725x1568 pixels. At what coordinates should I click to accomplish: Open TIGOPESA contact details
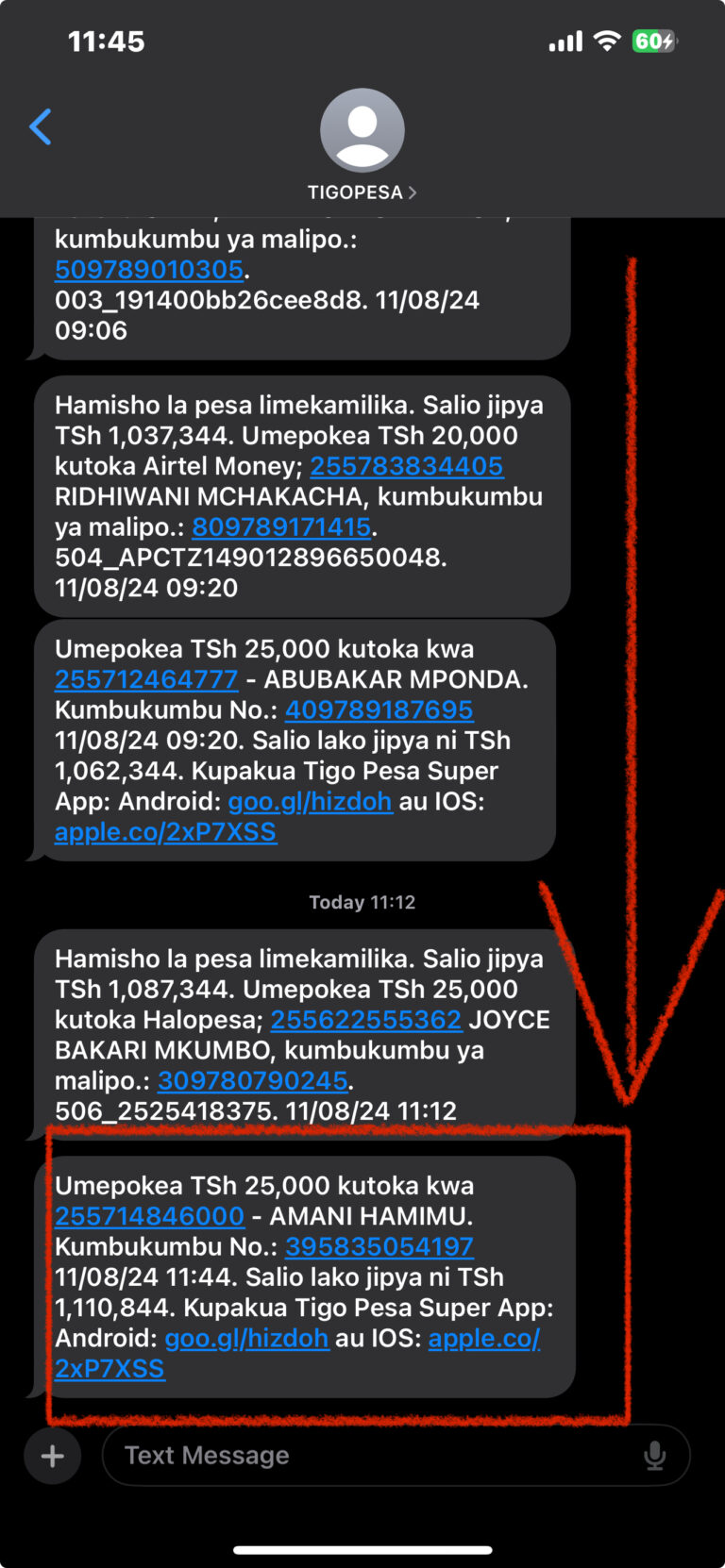362,192
